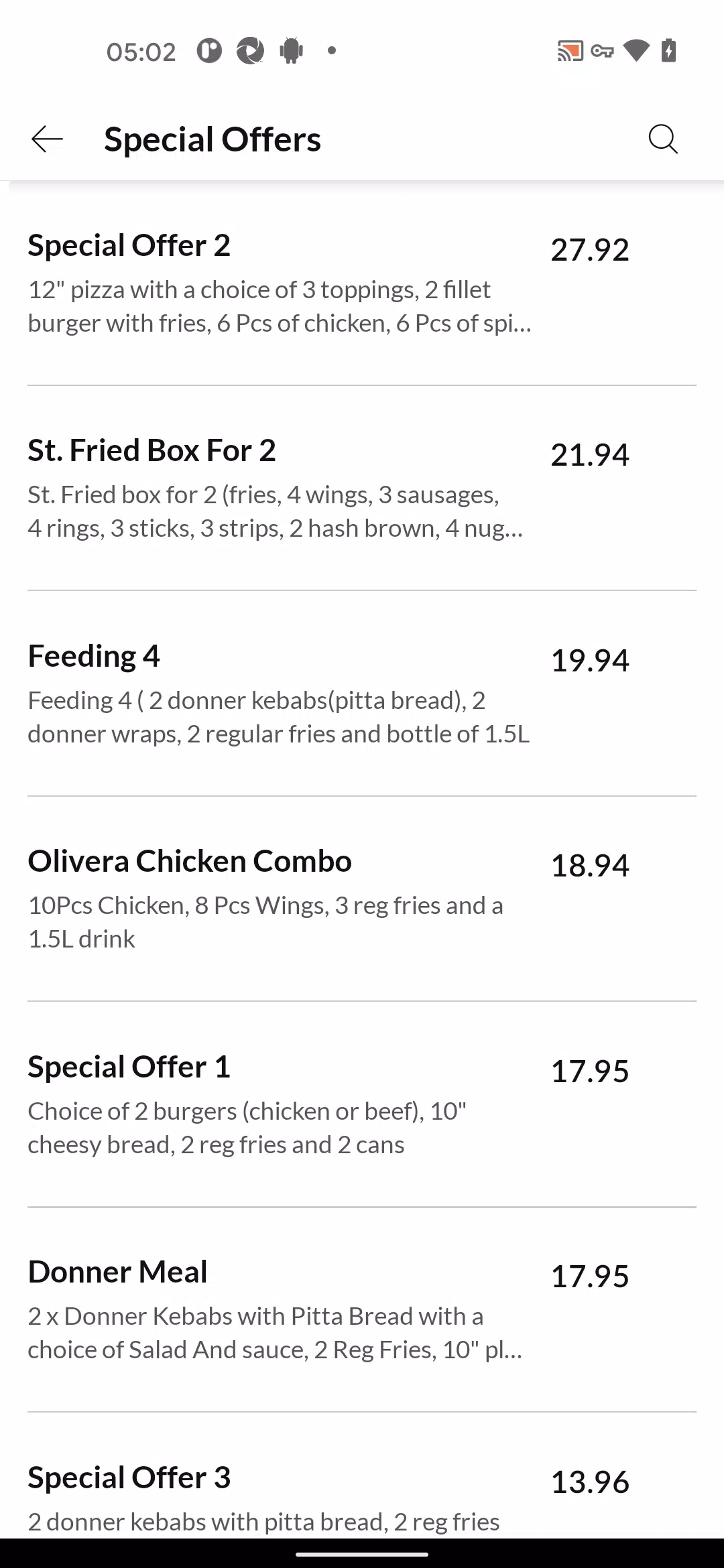Open the Special Offer 2 item
Viewport: 724px width, 1568px height.
click(362, 283)
